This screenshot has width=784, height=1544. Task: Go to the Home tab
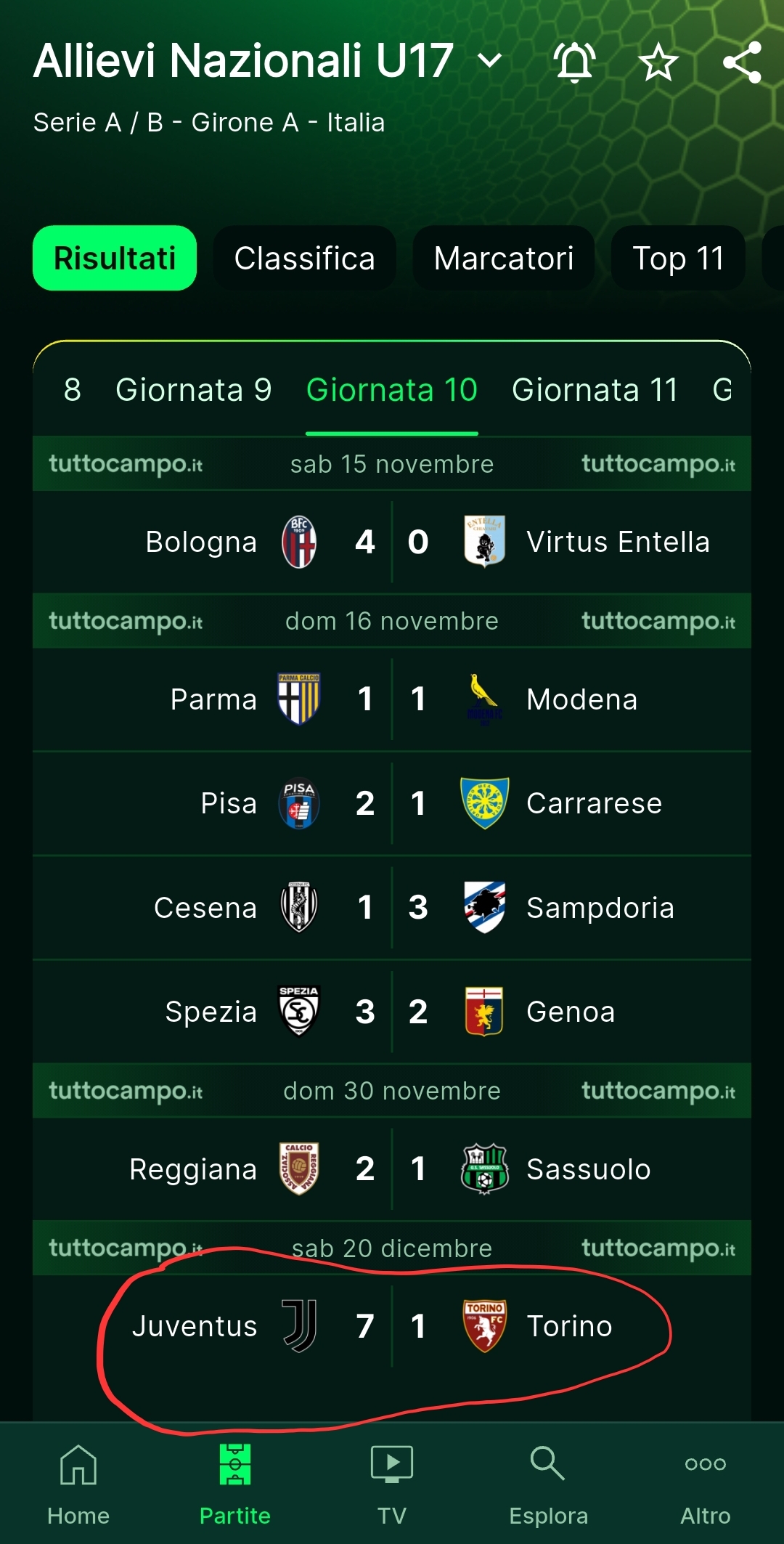[x=78, y=1484]
